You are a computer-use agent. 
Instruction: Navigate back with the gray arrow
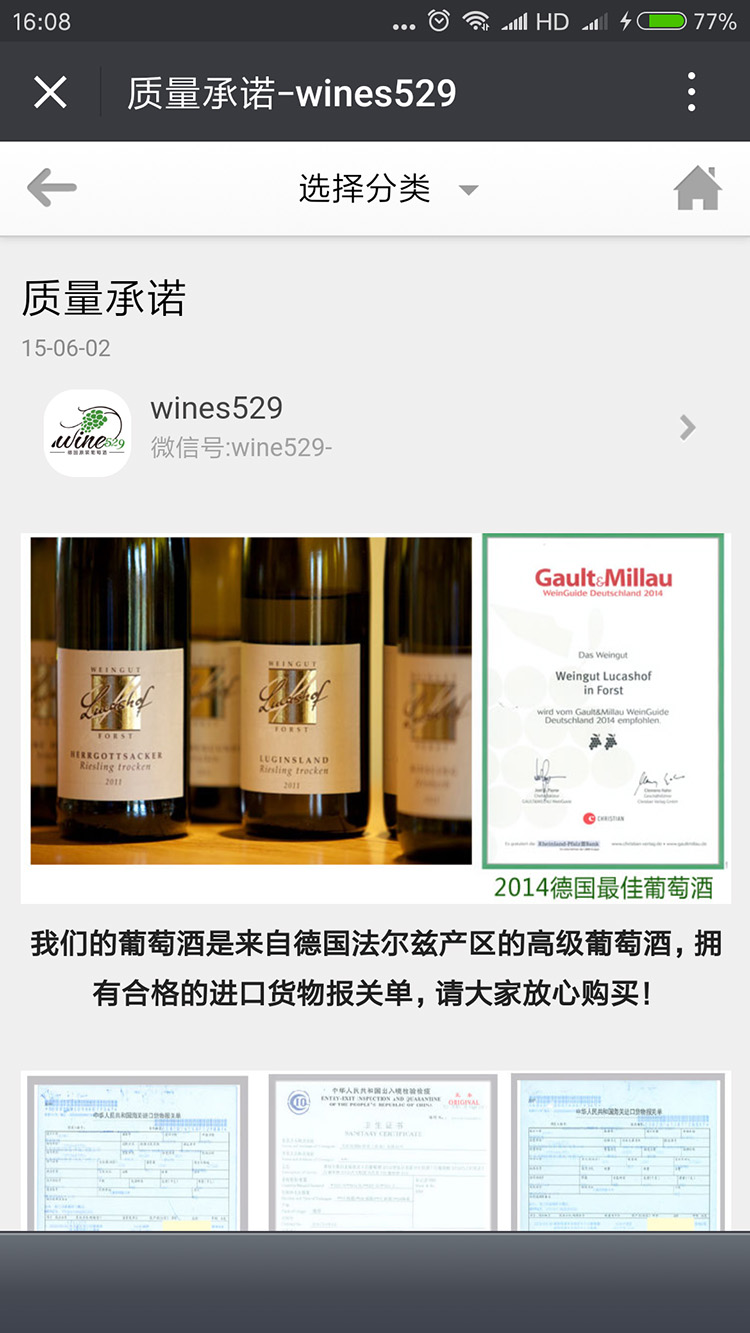coord(50,188)
